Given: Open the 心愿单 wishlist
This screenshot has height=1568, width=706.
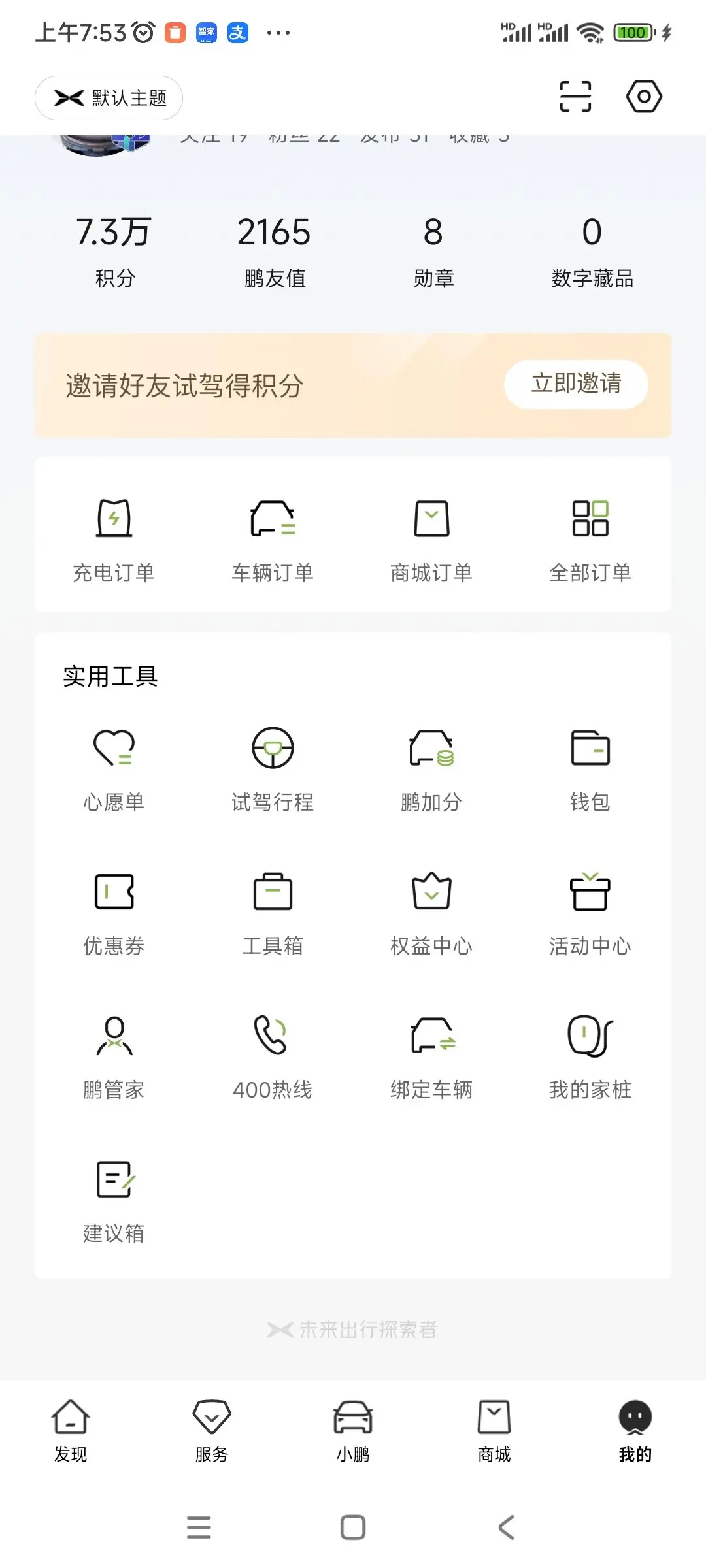Looking at the screenshot, I should (x=114, y=768).
